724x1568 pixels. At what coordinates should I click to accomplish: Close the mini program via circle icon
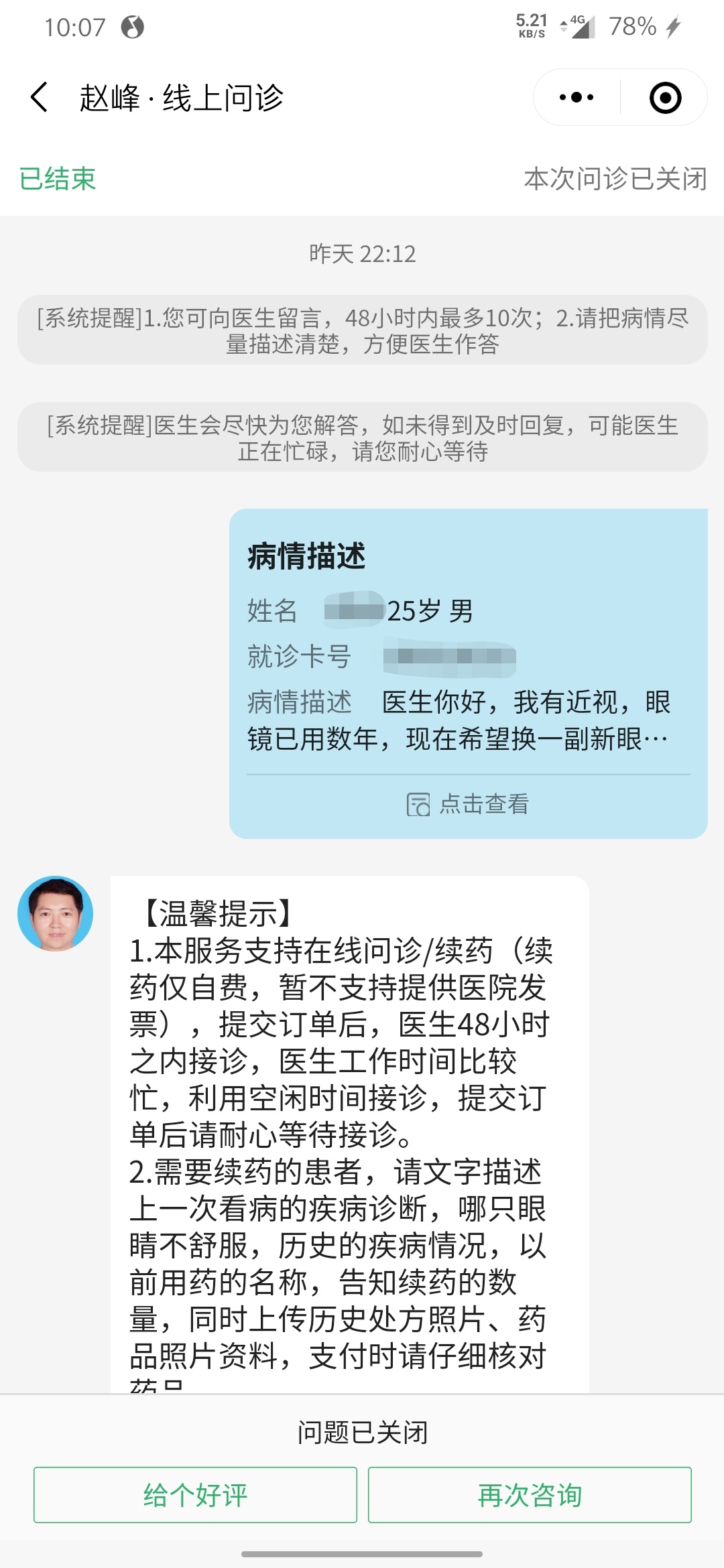(x=665, y=98)
